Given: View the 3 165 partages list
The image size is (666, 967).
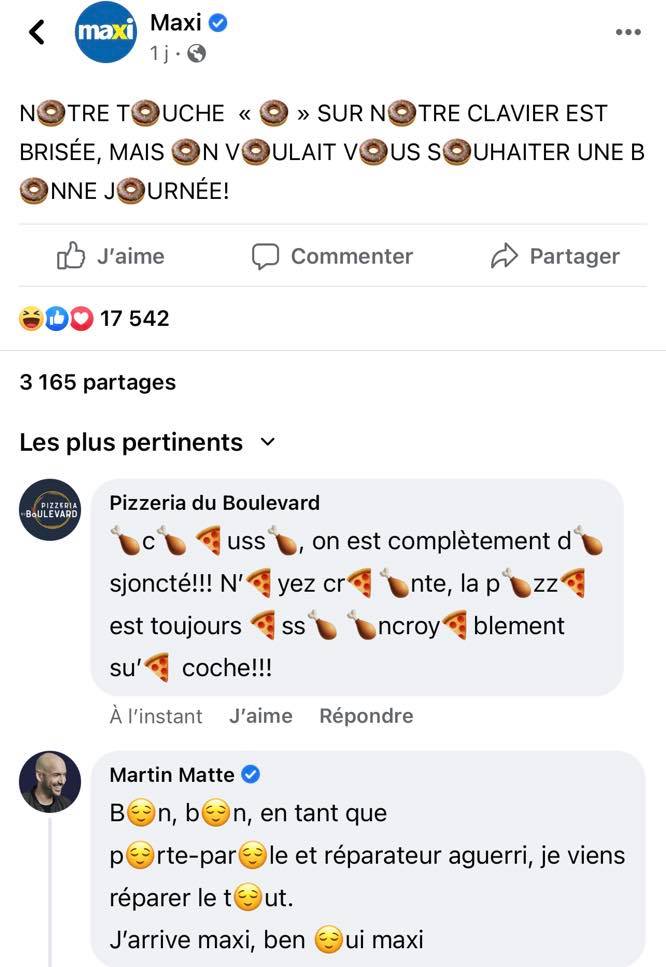Looking at the screenshot, I should (x=97, y=382).
